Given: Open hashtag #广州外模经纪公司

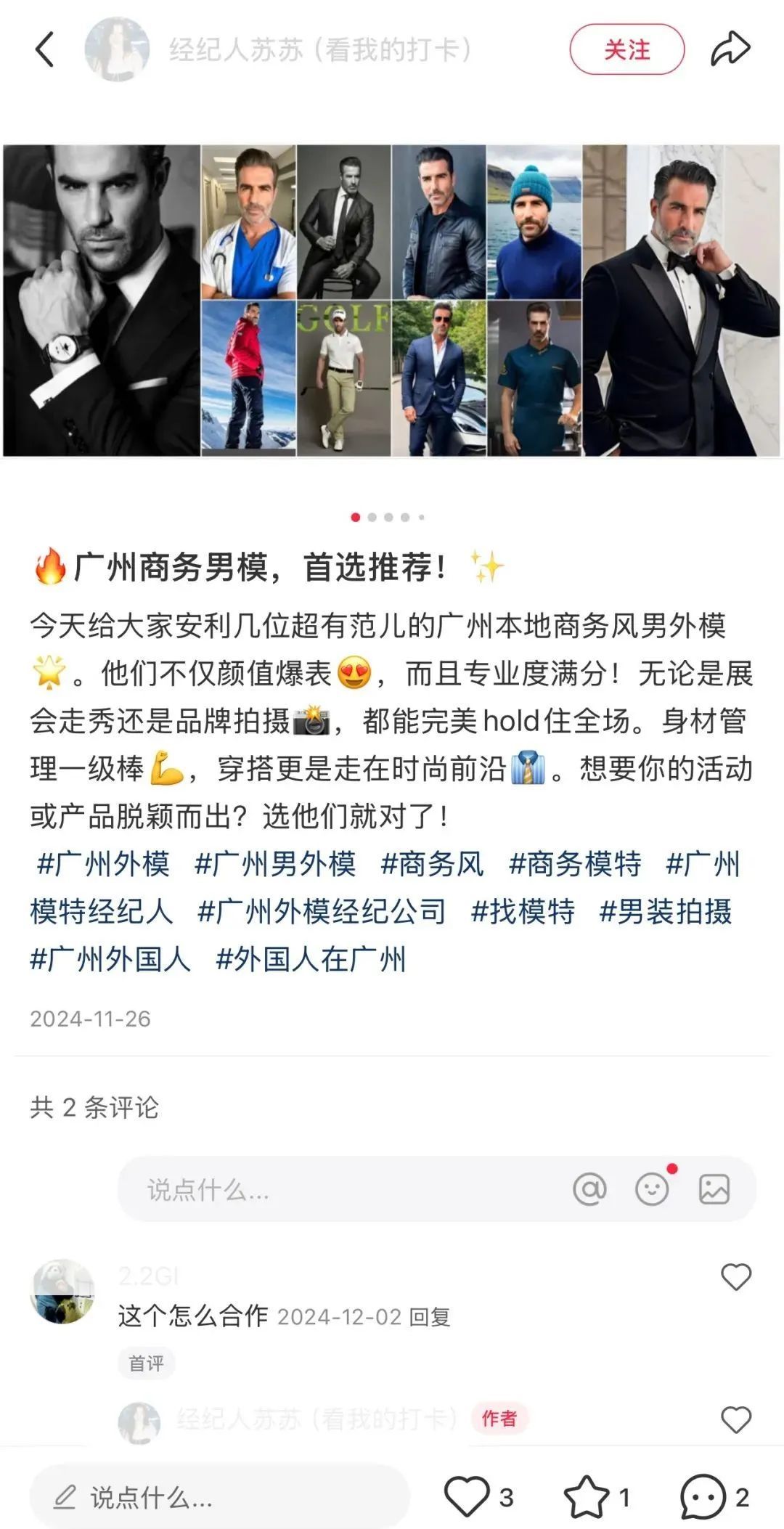Looking at the screenshot, I should pos(322,911).
